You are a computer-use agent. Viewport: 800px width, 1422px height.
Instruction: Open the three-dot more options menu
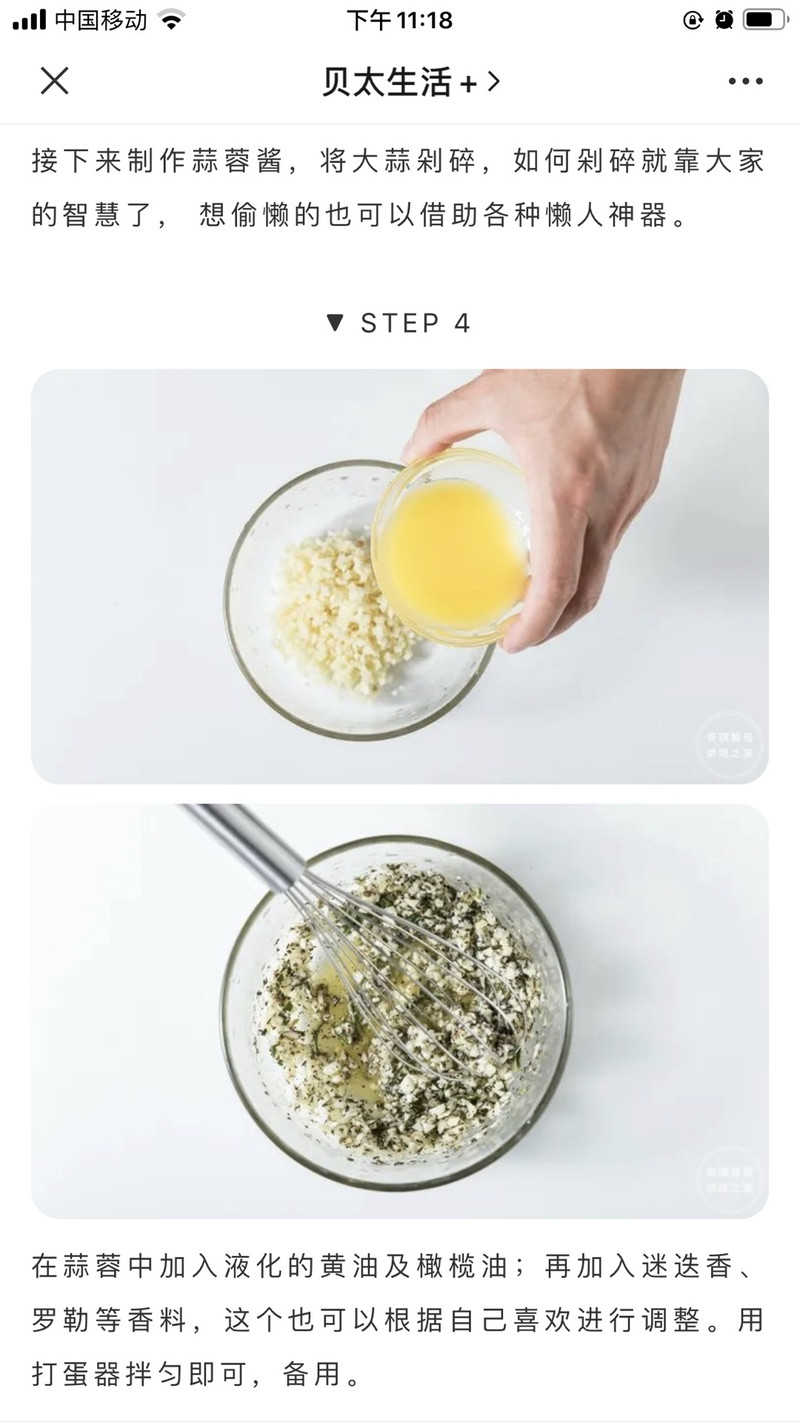pyautogui.click(x=745, y=82)
